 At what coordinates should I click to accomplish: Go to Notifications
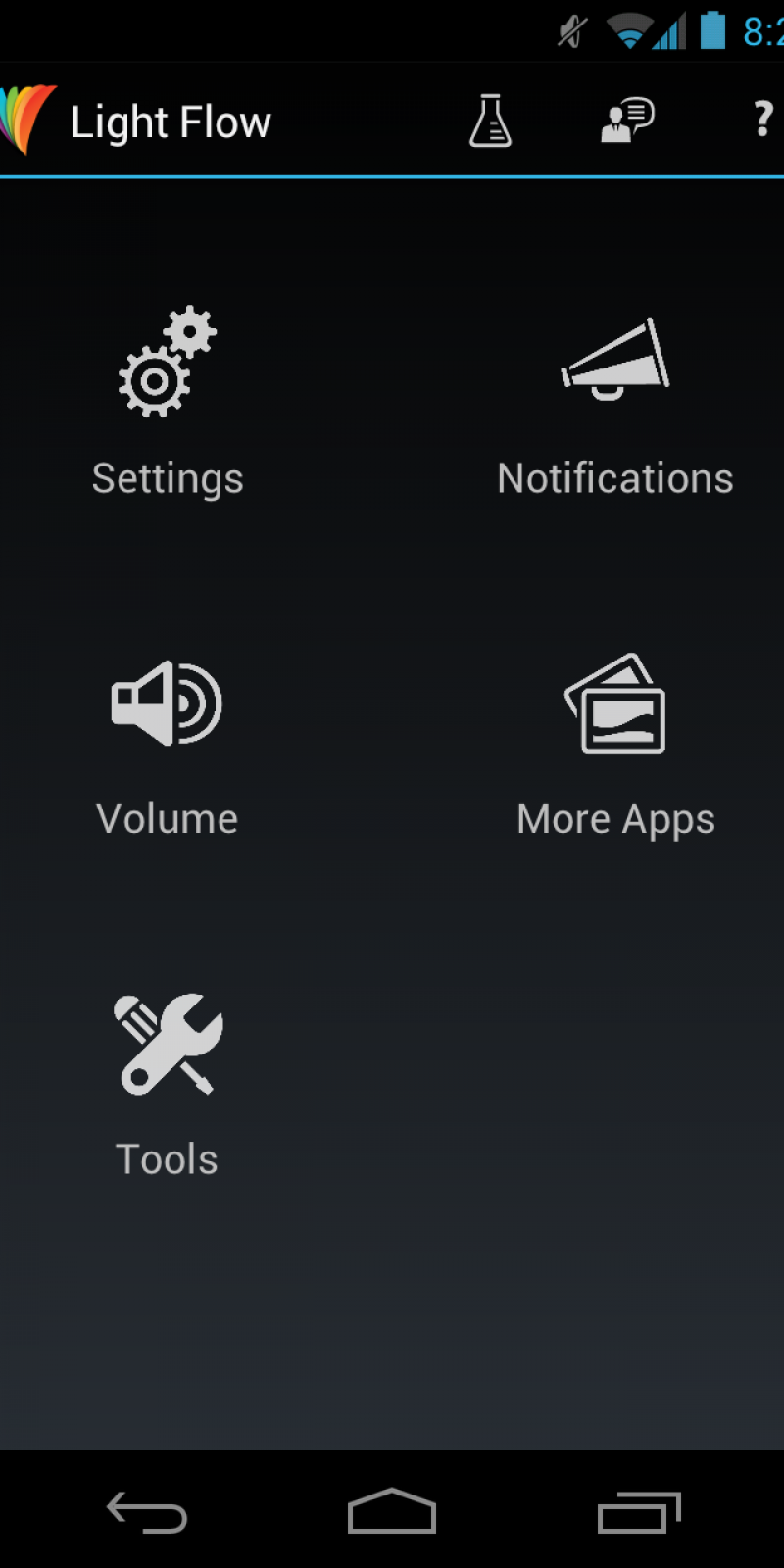pyautogui.click(x=615, y=402)
